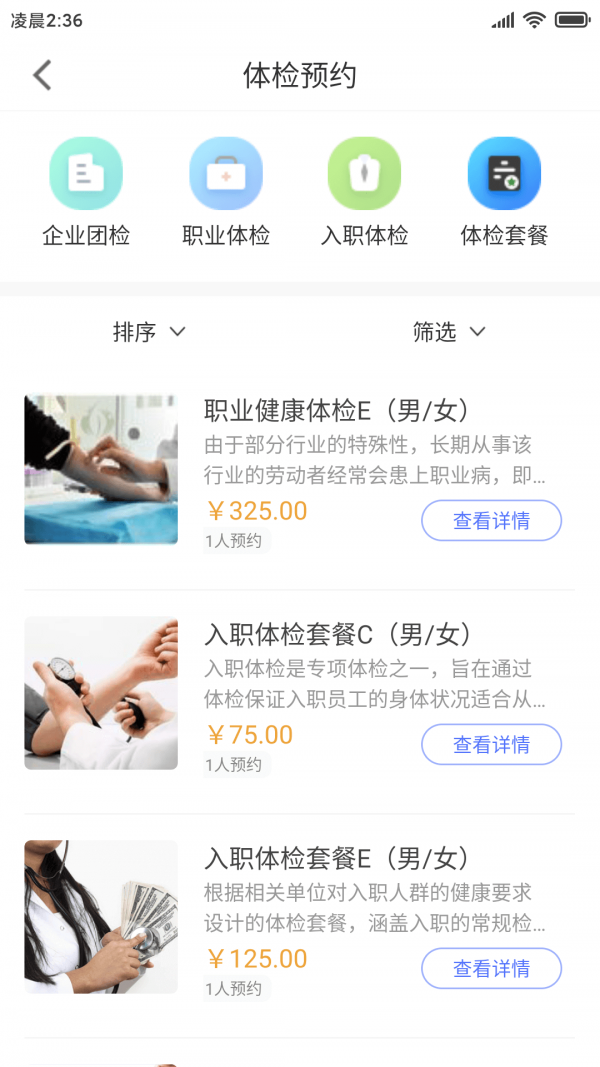This screenshot has width=600, height=1067.
Task: Expand the 筛选 filter dropdown
Action: click(449, 332)
